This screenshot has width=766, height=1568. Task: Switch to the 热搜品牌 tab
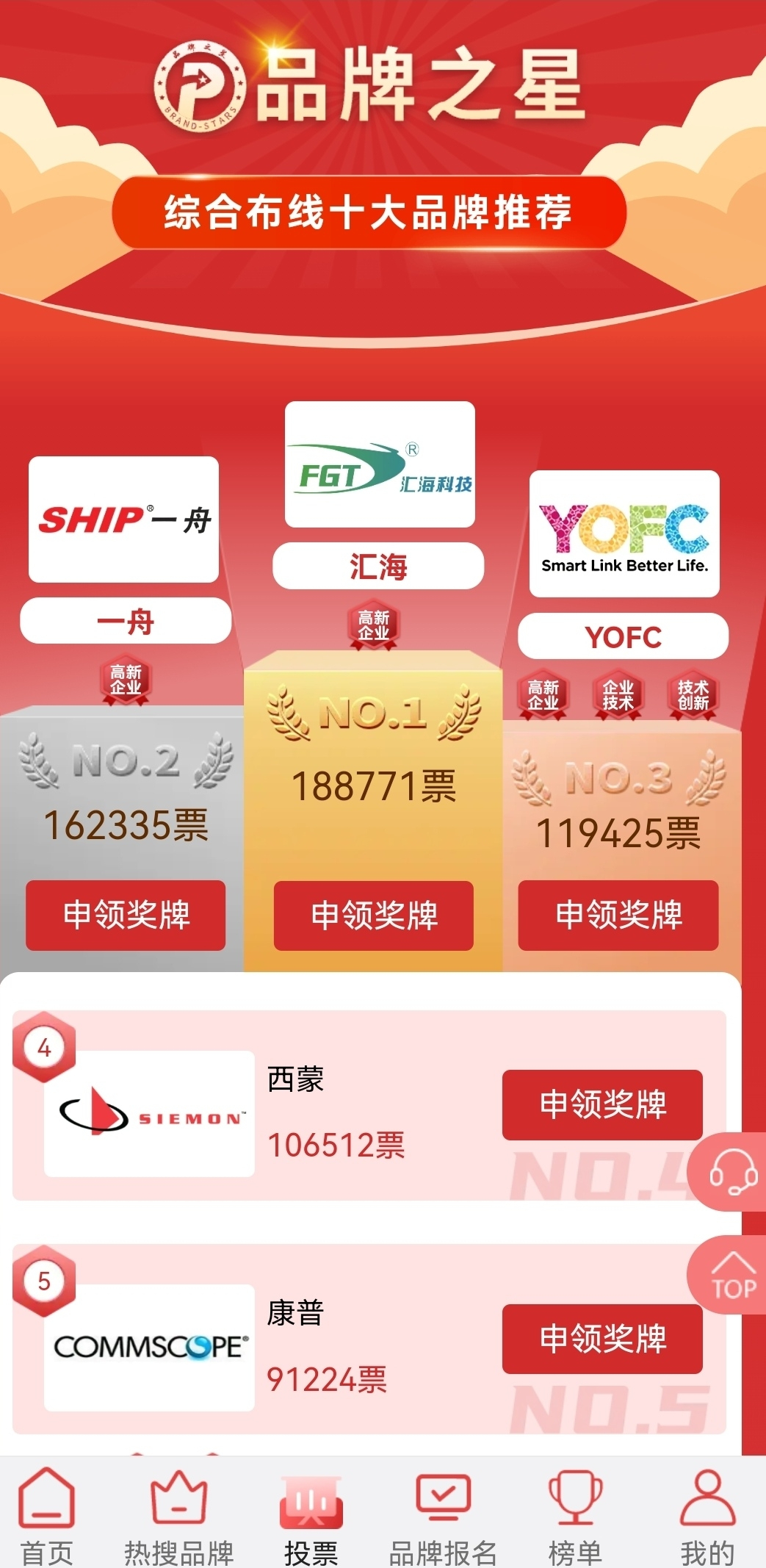[x=178, y=1515]
